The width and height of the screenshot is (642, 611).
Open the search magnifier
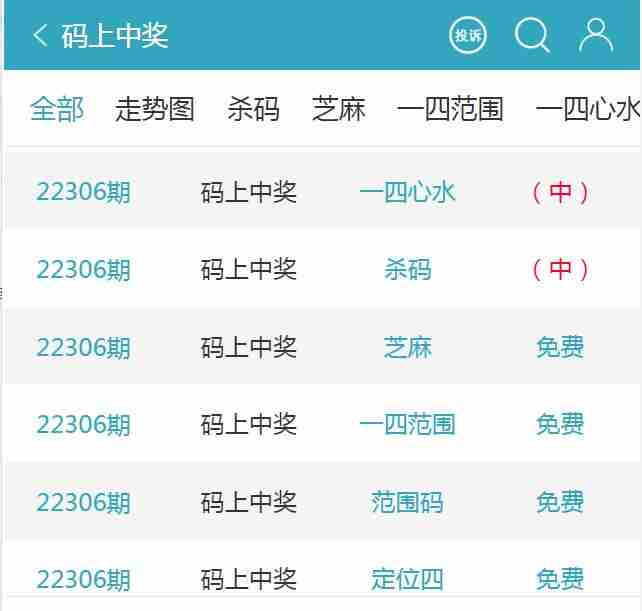(x=532, y=36)
